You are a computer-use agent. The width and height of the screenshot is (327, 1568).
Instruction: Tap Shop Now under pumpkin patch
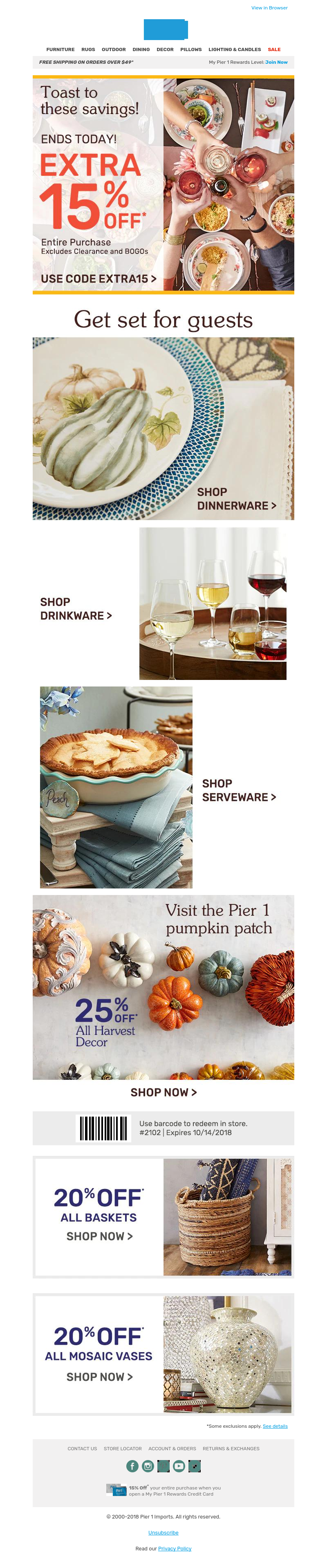coord(163,1092)
